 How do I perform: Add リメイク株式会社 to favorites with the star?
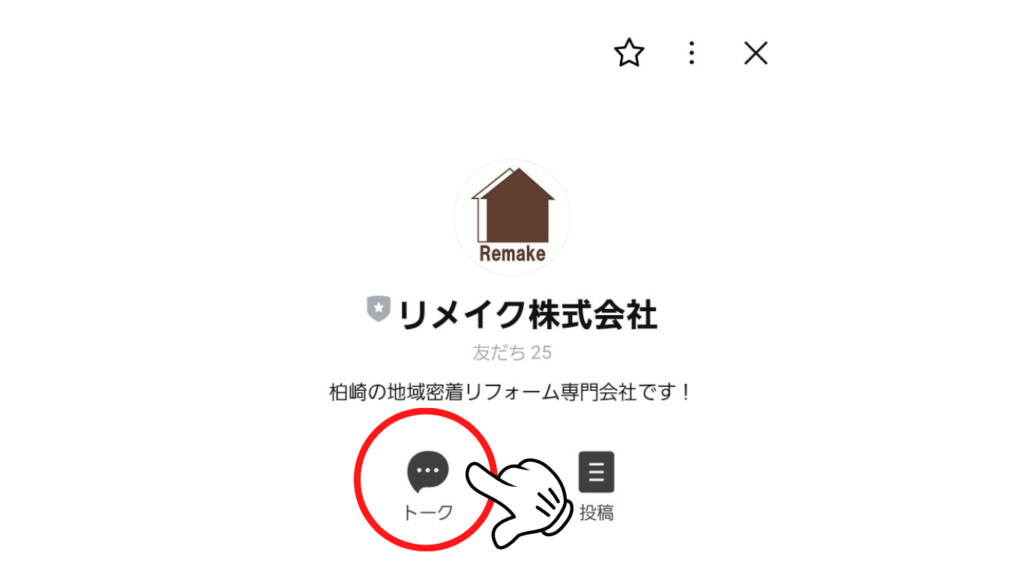click(x=628, y=53)
